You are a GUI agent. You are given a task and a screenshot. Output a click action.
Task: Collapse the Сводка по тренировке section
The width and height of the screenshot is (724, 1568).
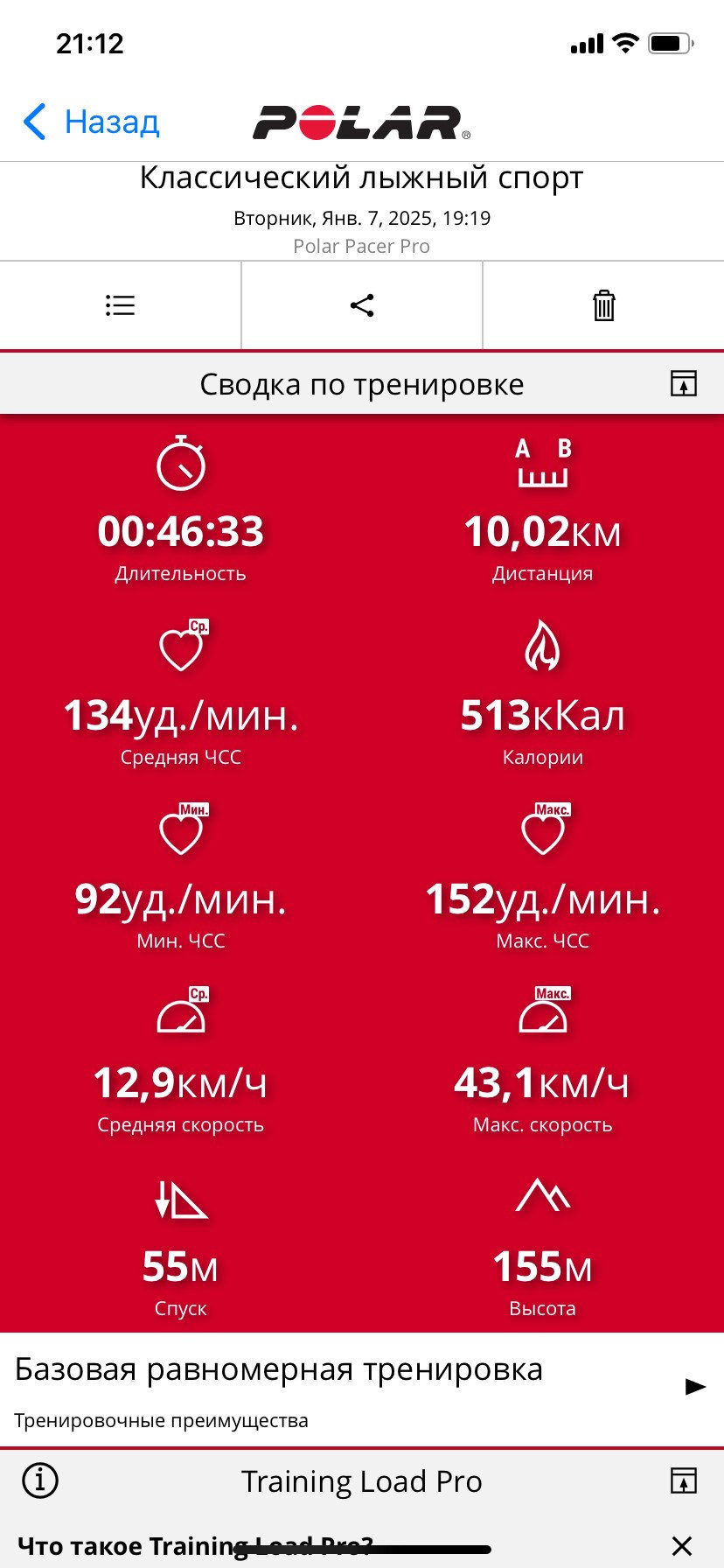684,384
